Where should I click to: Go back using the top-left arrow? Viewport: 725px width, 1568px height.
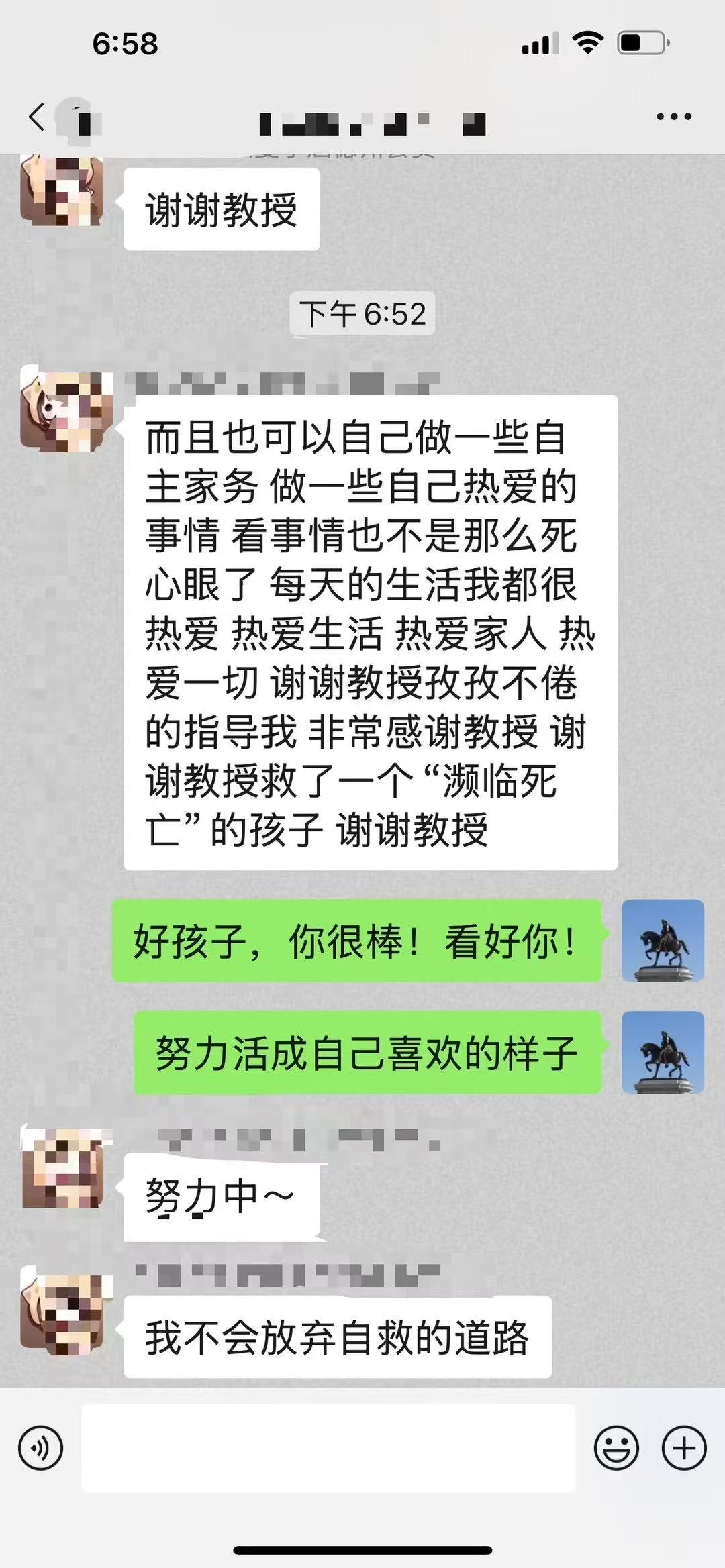click(x=36, y=117)
